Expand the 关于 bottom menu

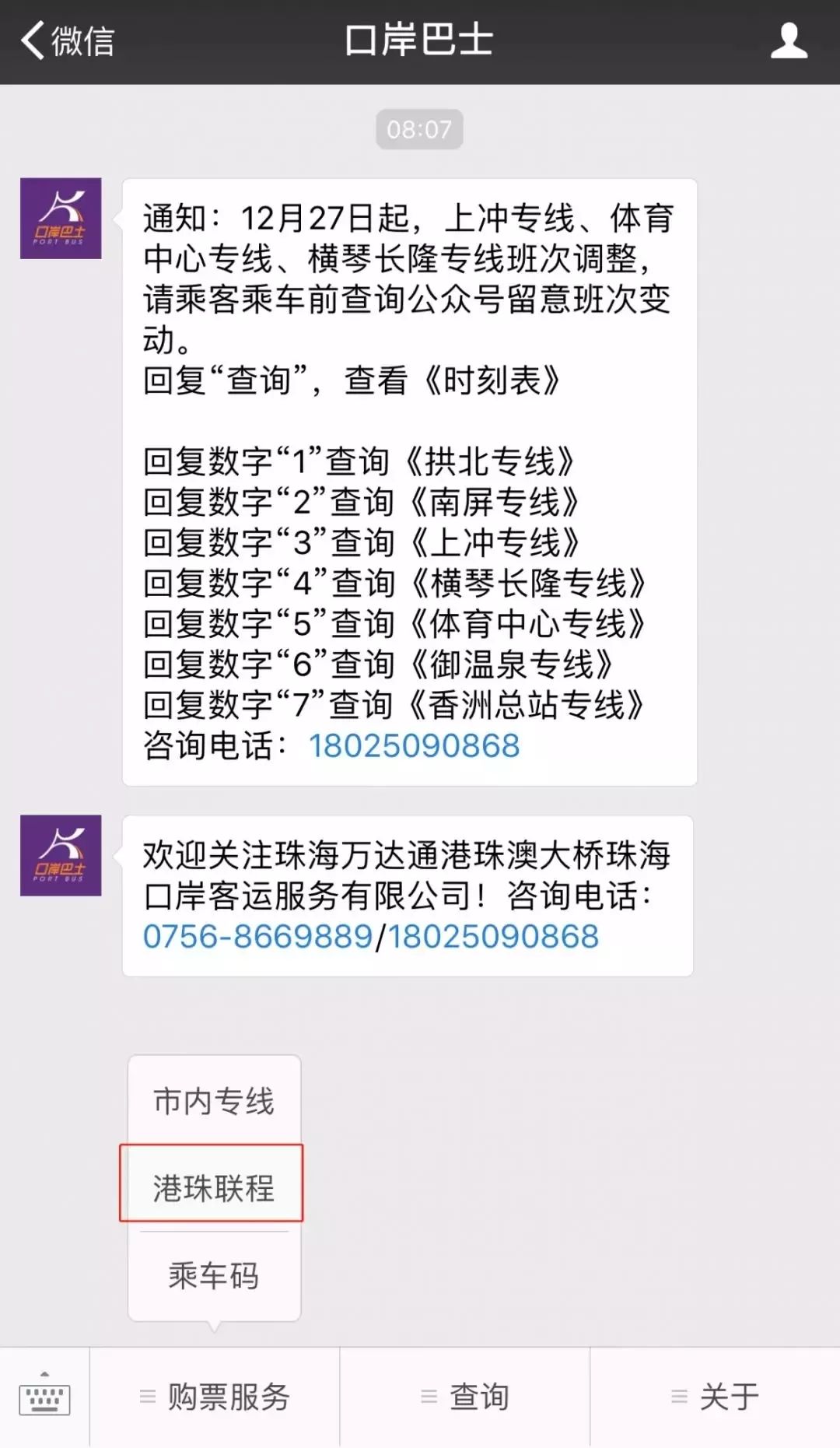727,1397
